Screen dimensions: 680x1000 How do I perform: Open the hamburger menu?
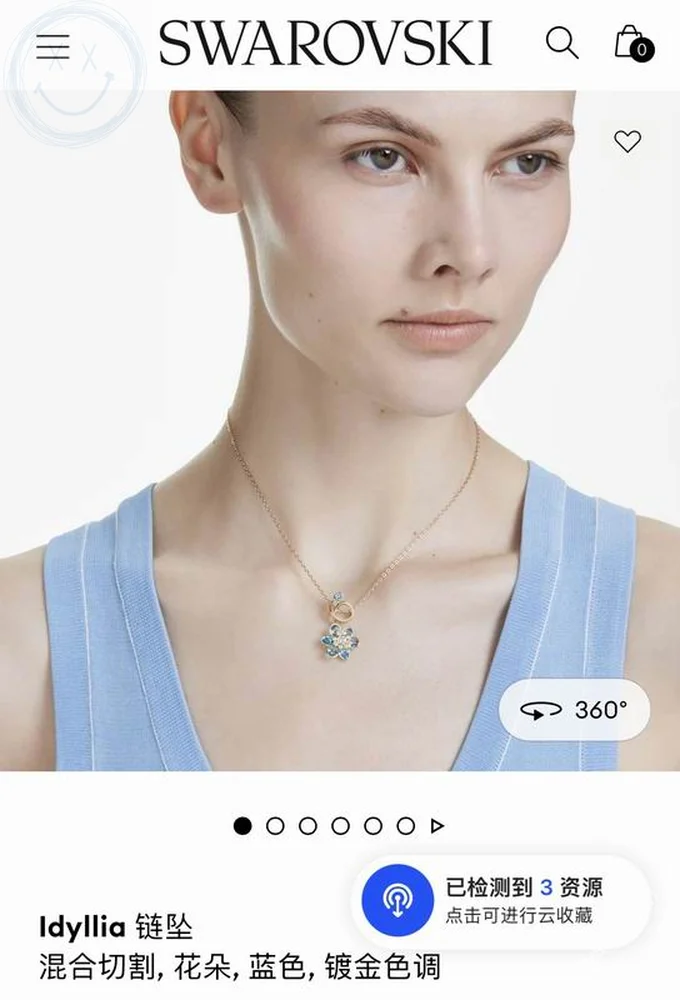tap(53, 46)
